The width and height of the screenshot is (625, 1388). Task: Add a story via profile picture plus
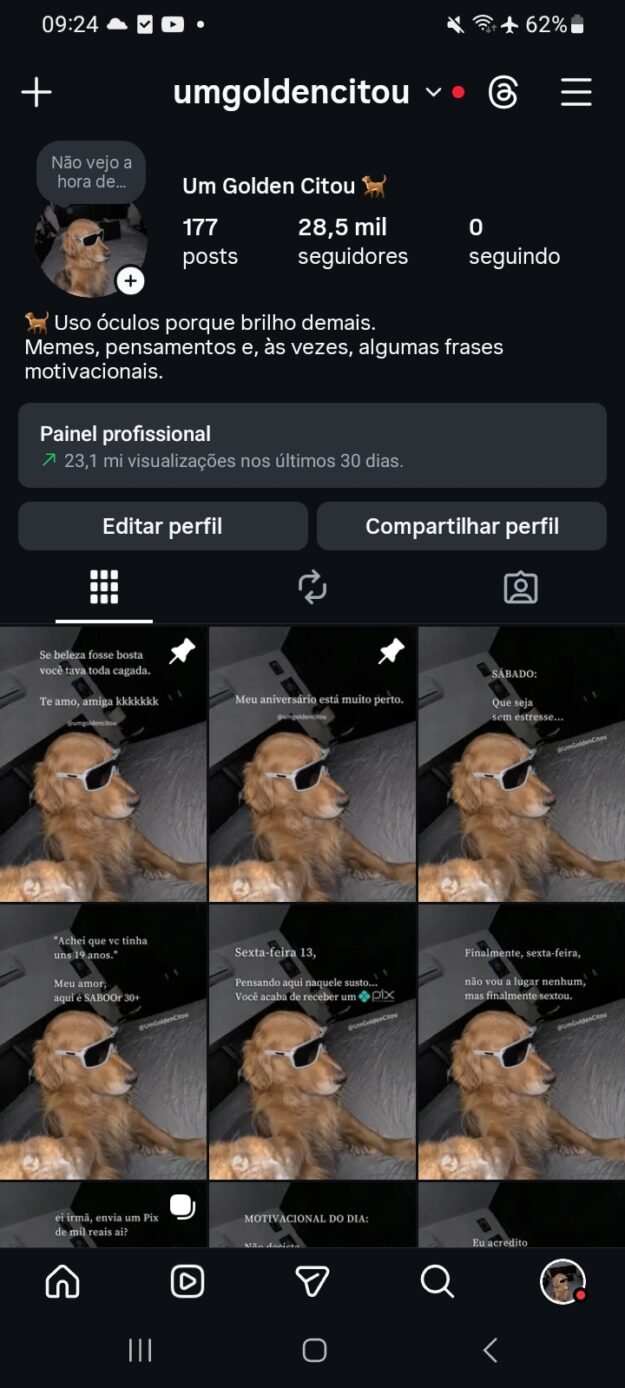(130, 281)
